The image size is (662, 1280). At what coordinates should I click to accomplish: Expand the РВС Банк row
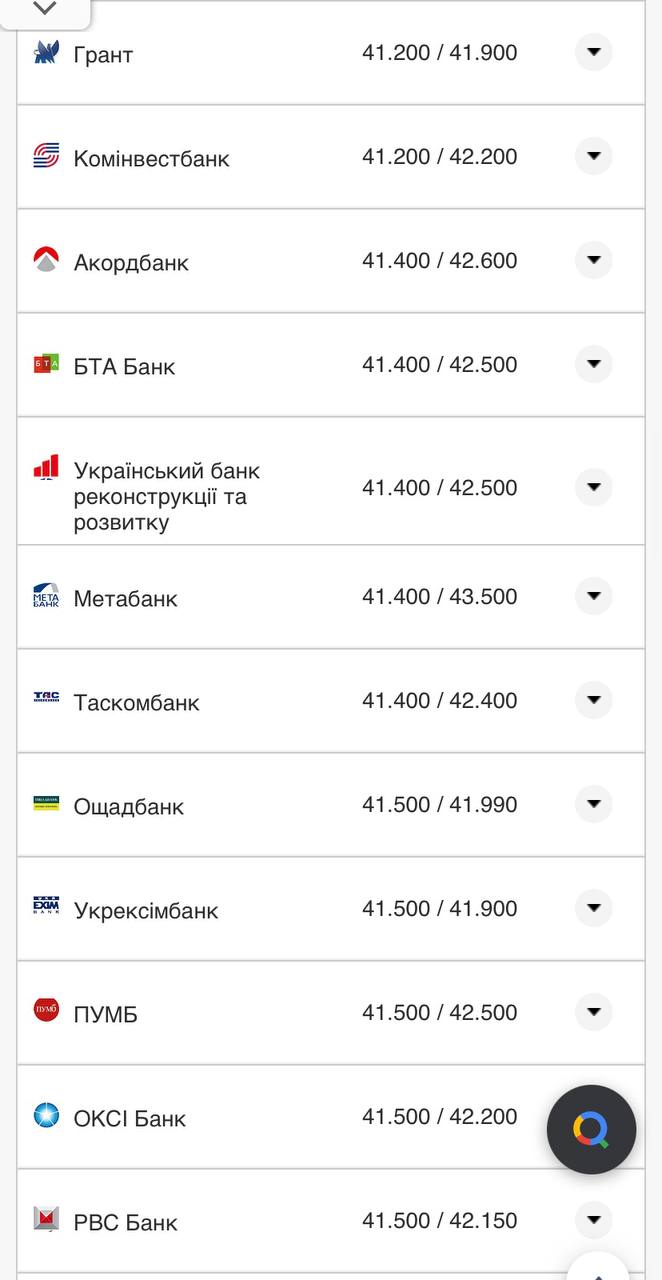(x=593, y=1220)
